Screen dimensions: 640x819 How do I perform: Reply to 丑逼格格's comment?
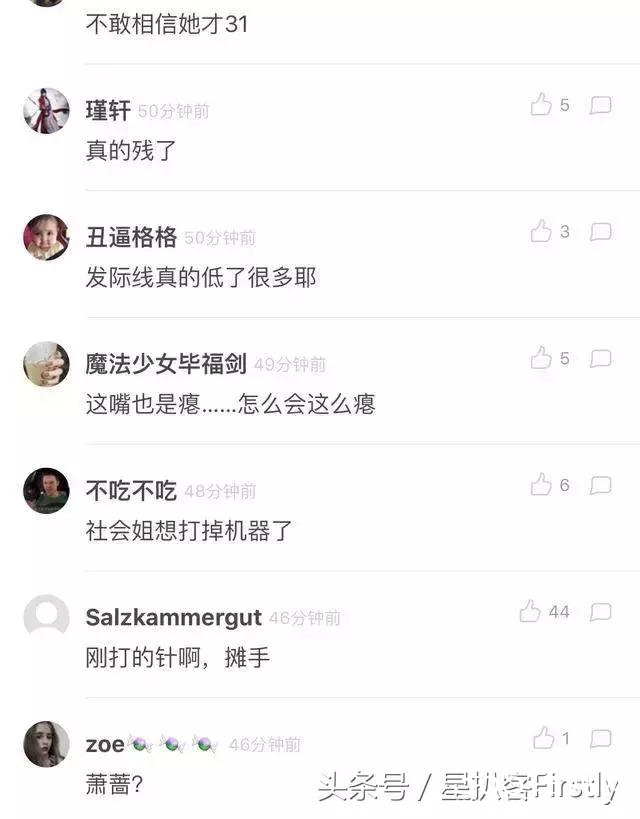601,232
